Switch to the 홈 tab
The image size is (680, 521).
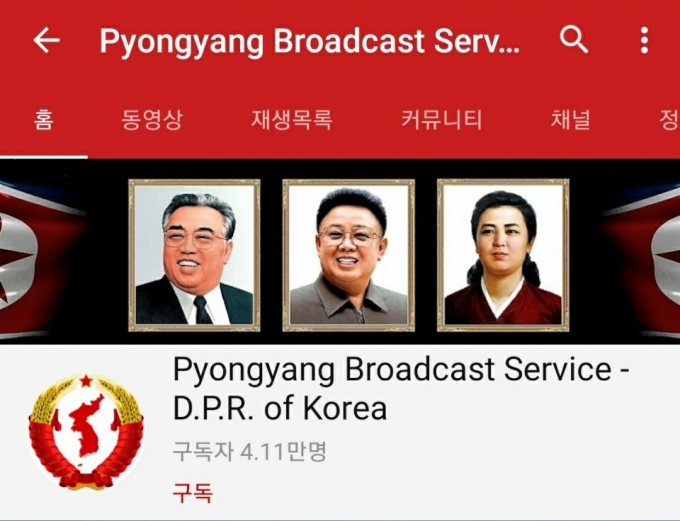[x=44, y=121]
